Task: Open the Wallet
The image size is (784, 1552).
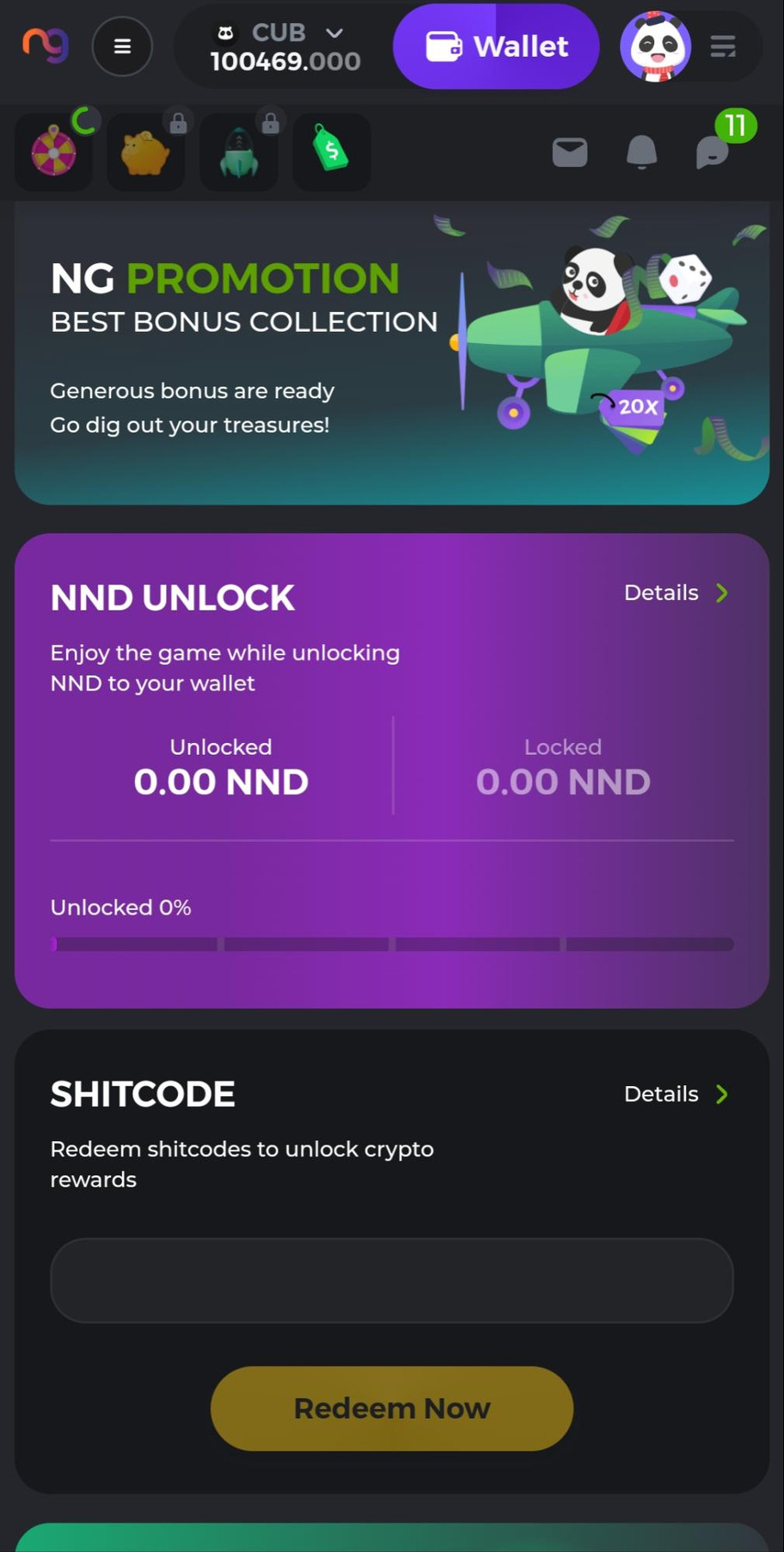Action: coord(496,46)
